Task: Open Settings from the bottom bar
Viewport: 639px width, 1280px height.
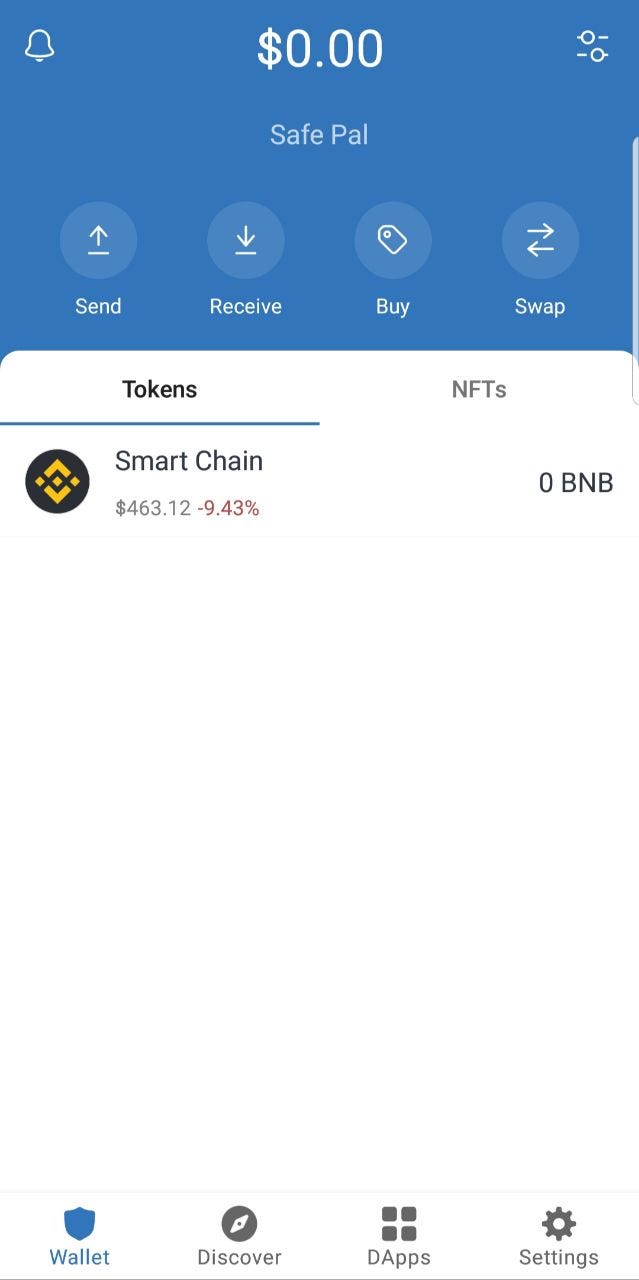Action: click(x=558, y=1236)
